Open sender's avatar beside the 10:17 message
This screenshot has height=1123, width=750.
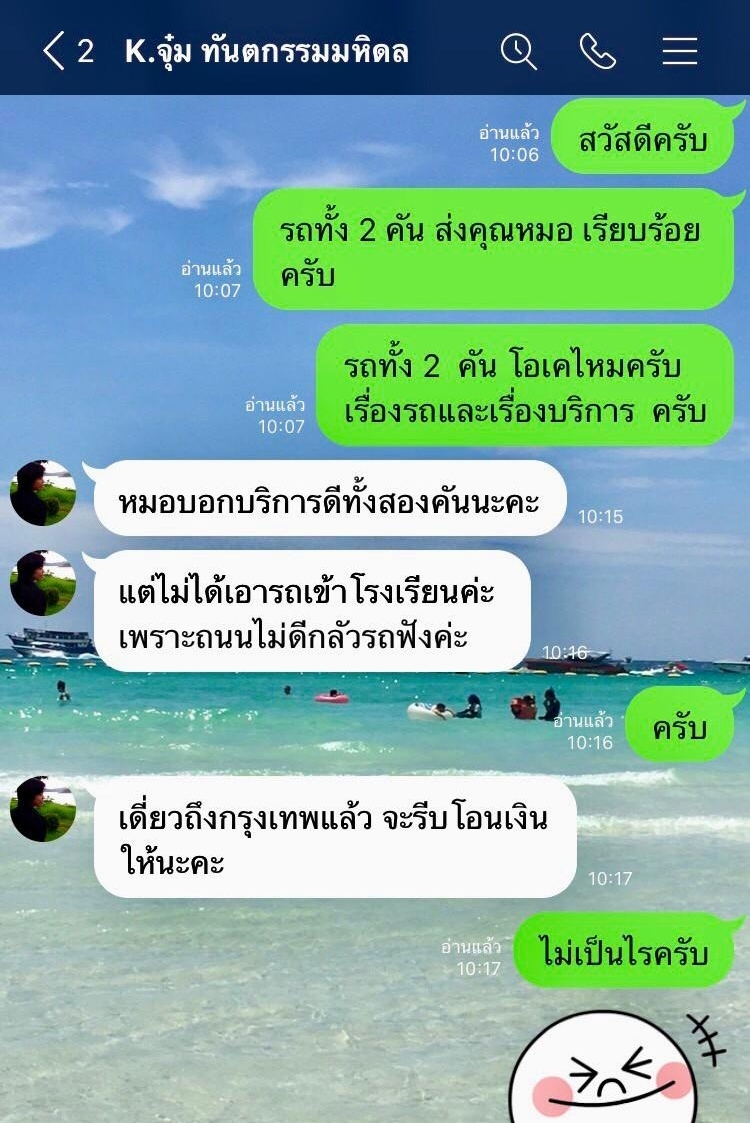tap(43, 809)
